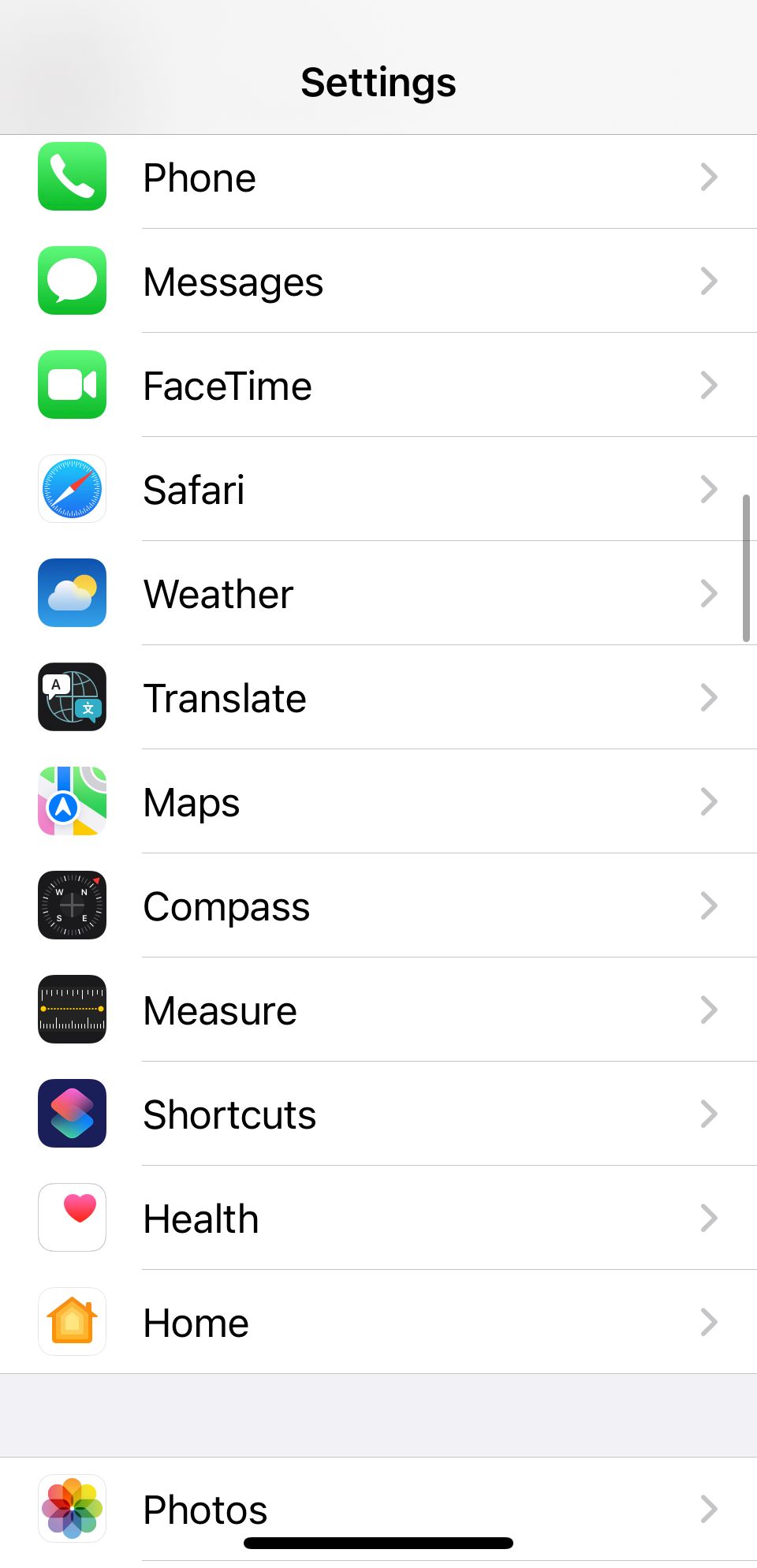Tap the Maps navigation icon
The image size is (757, 1568).
pyautogui.click(x=72, y=801)
